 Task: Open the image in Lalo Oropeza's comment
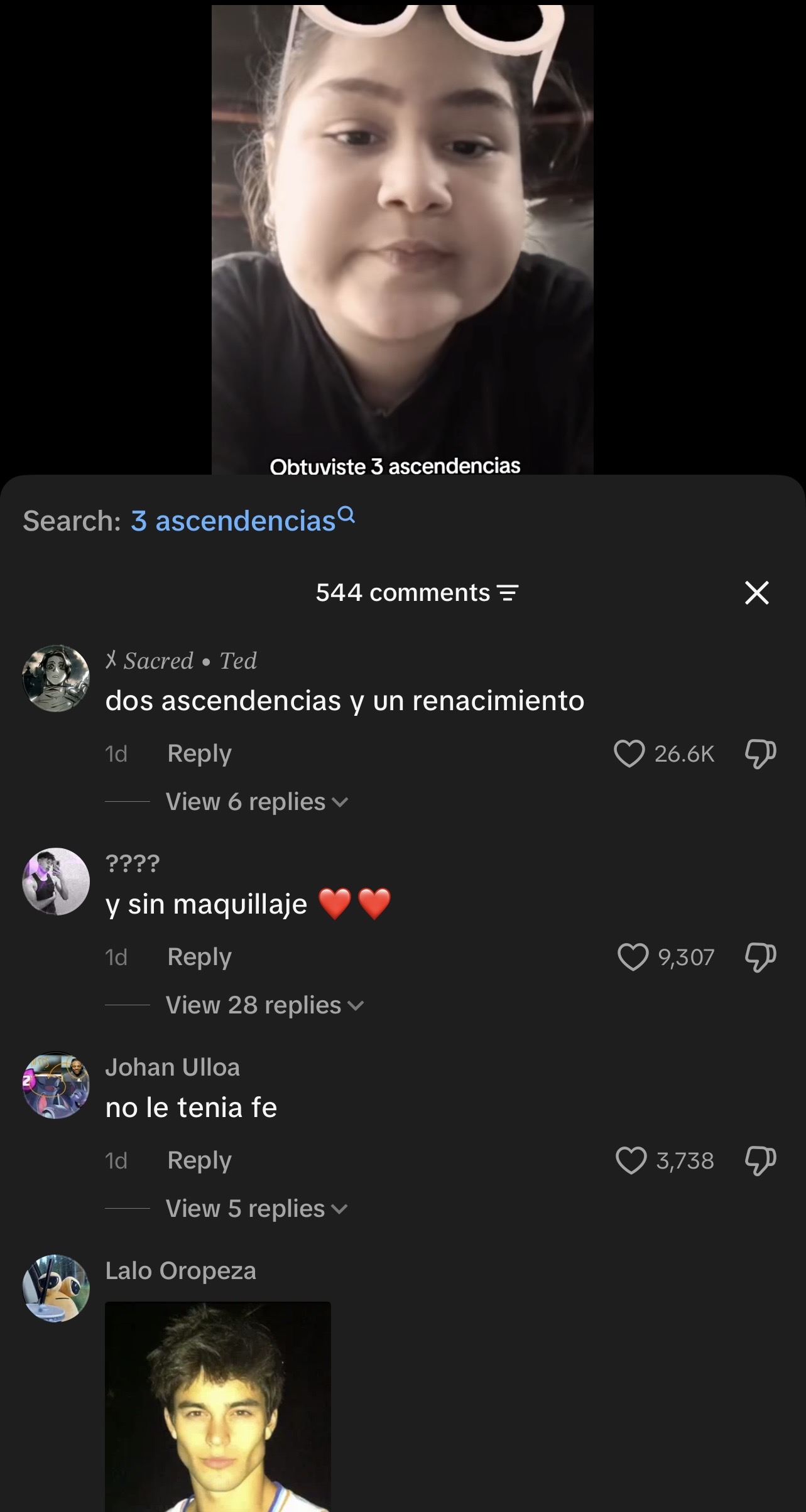217,1407
